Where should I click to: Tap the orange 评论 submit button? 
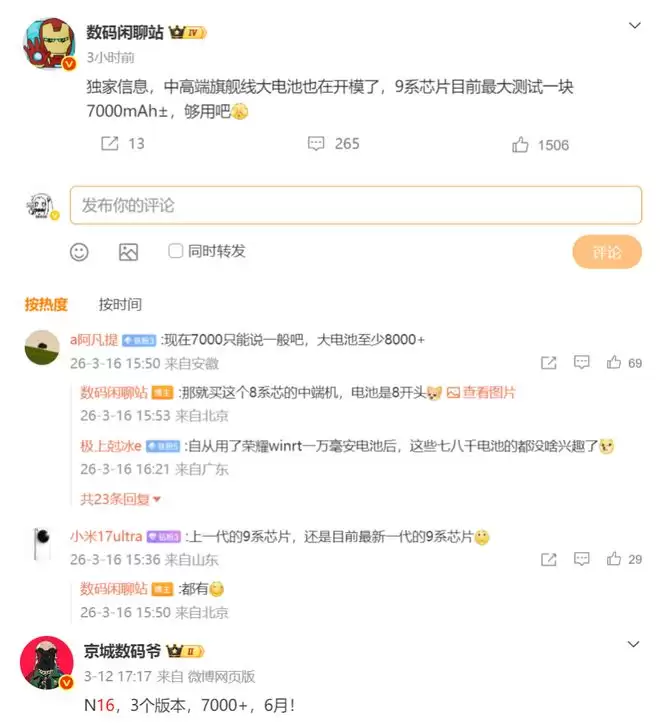tap(606, 252)
